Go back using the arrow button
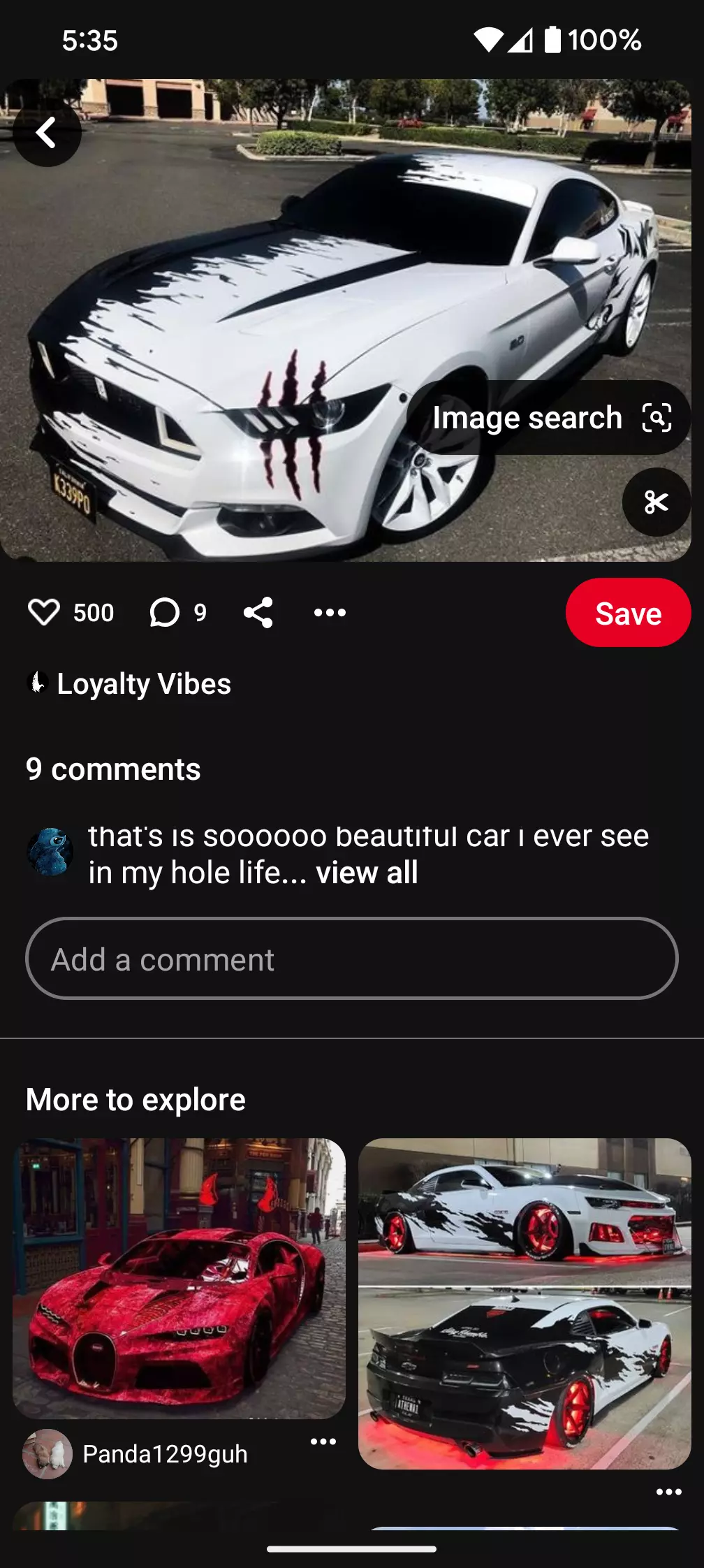 [x=47, y=132]
